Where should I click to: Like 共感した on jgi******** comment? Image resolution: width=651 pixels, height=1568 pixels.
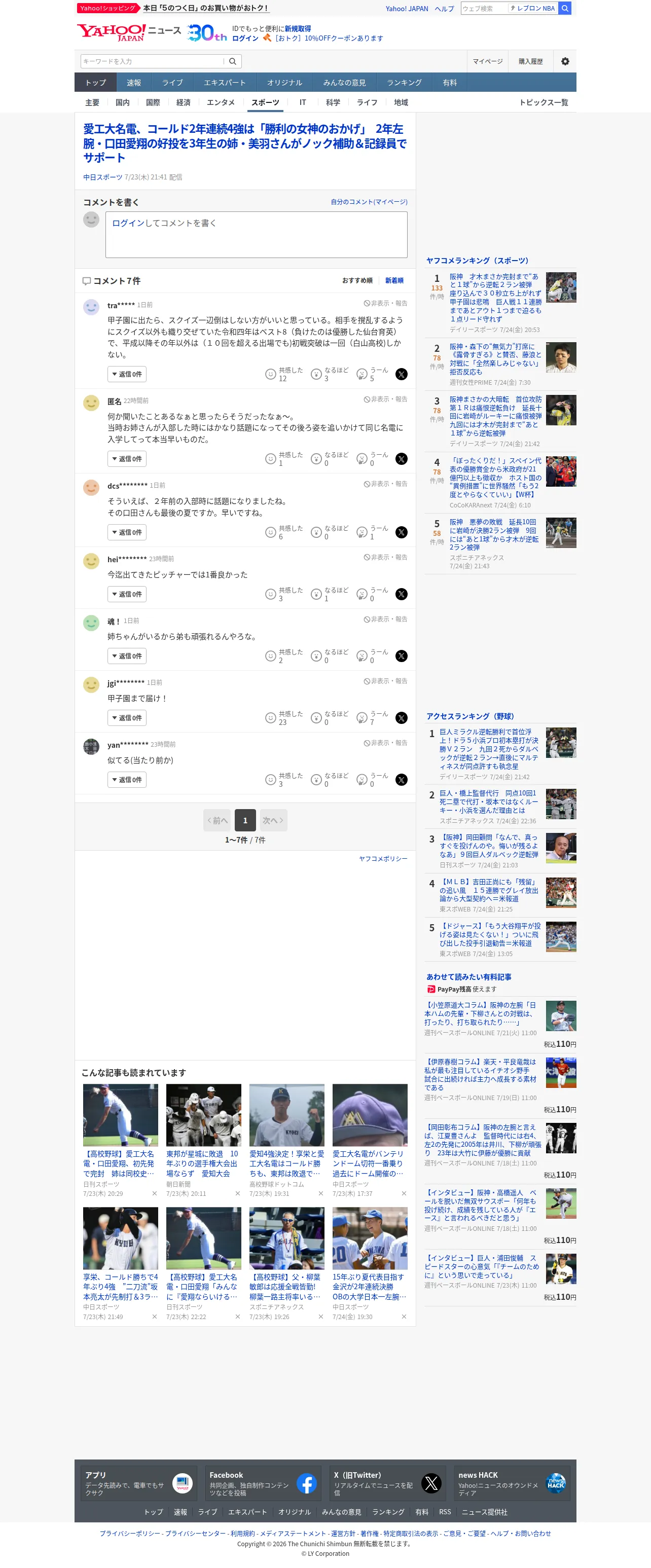pyautogui.click(x=284, y=718)
